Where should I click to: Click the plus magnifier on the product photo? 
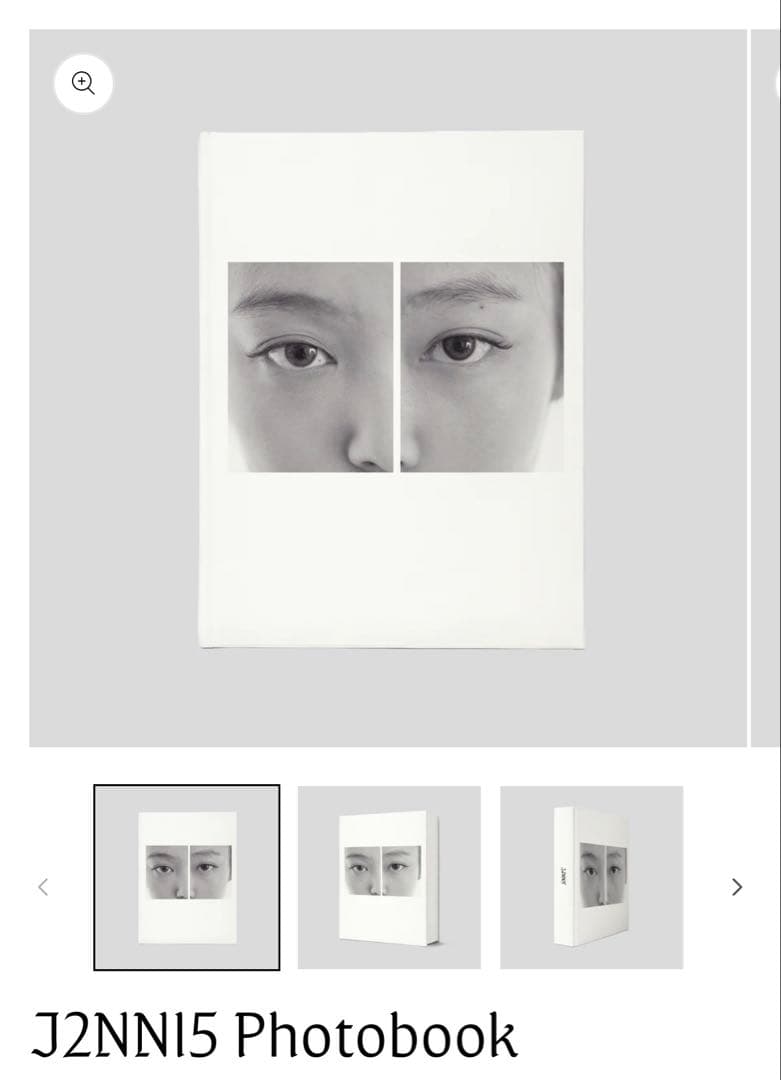click(83, 83)
